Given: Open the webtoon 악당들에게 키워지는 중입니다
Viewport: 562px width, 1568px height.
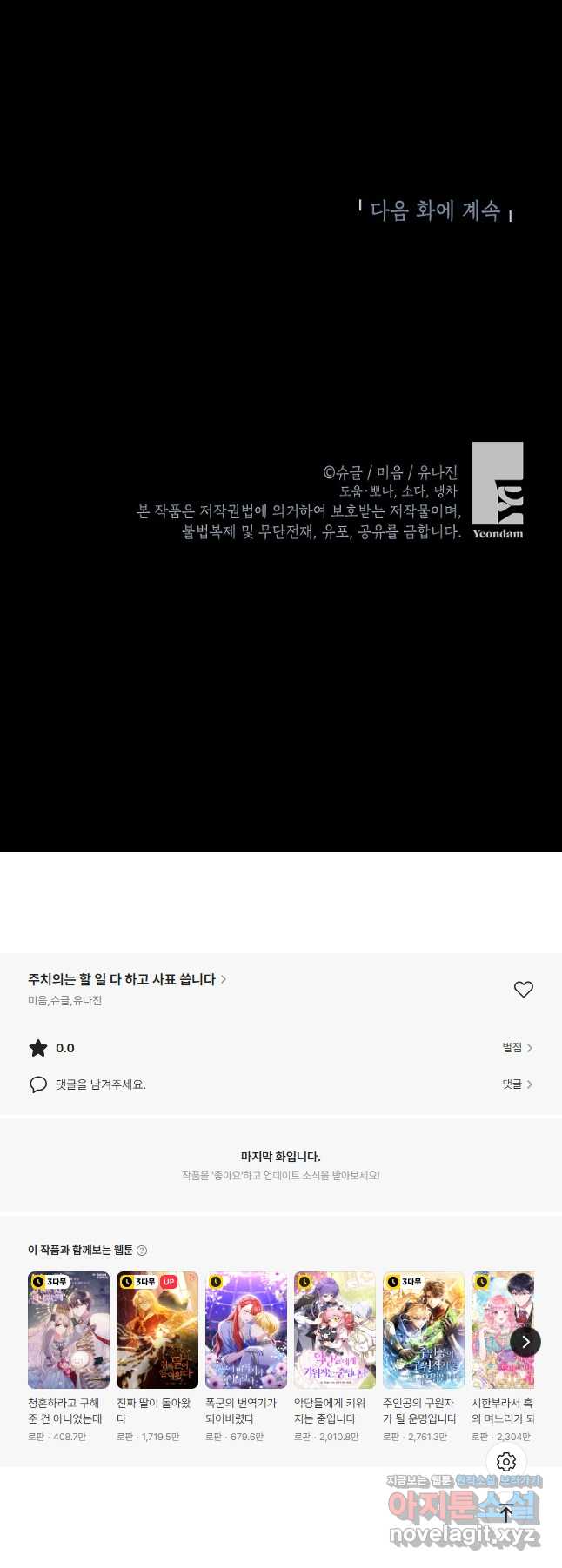Looking at the screenshot, I should (x=335, y=1331).
